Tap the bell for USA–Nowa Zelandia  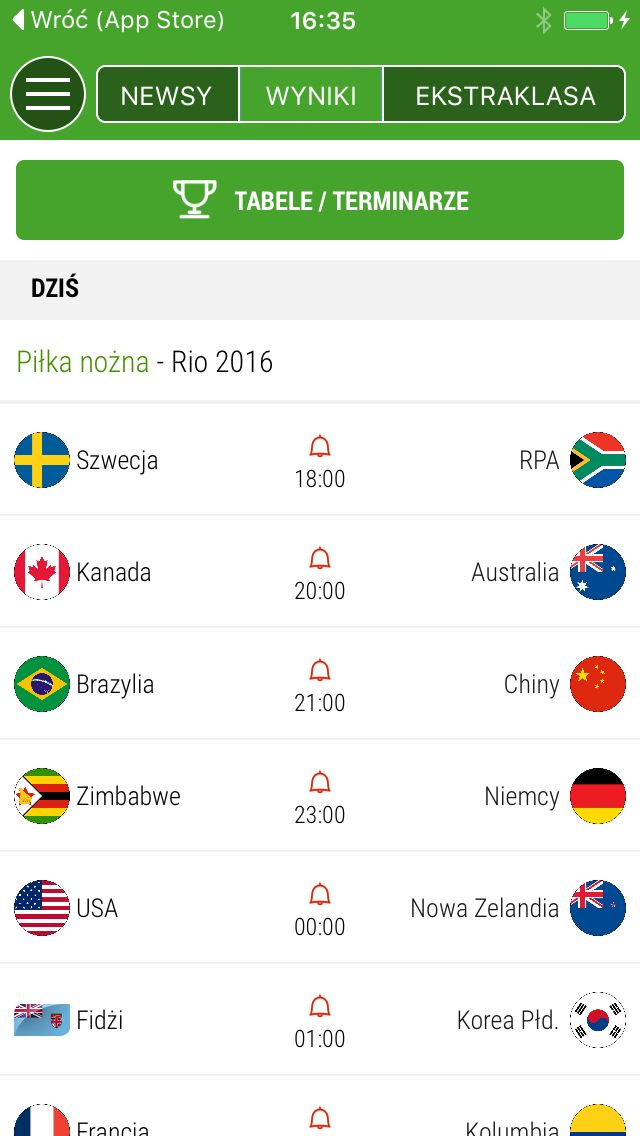(320, 895)
